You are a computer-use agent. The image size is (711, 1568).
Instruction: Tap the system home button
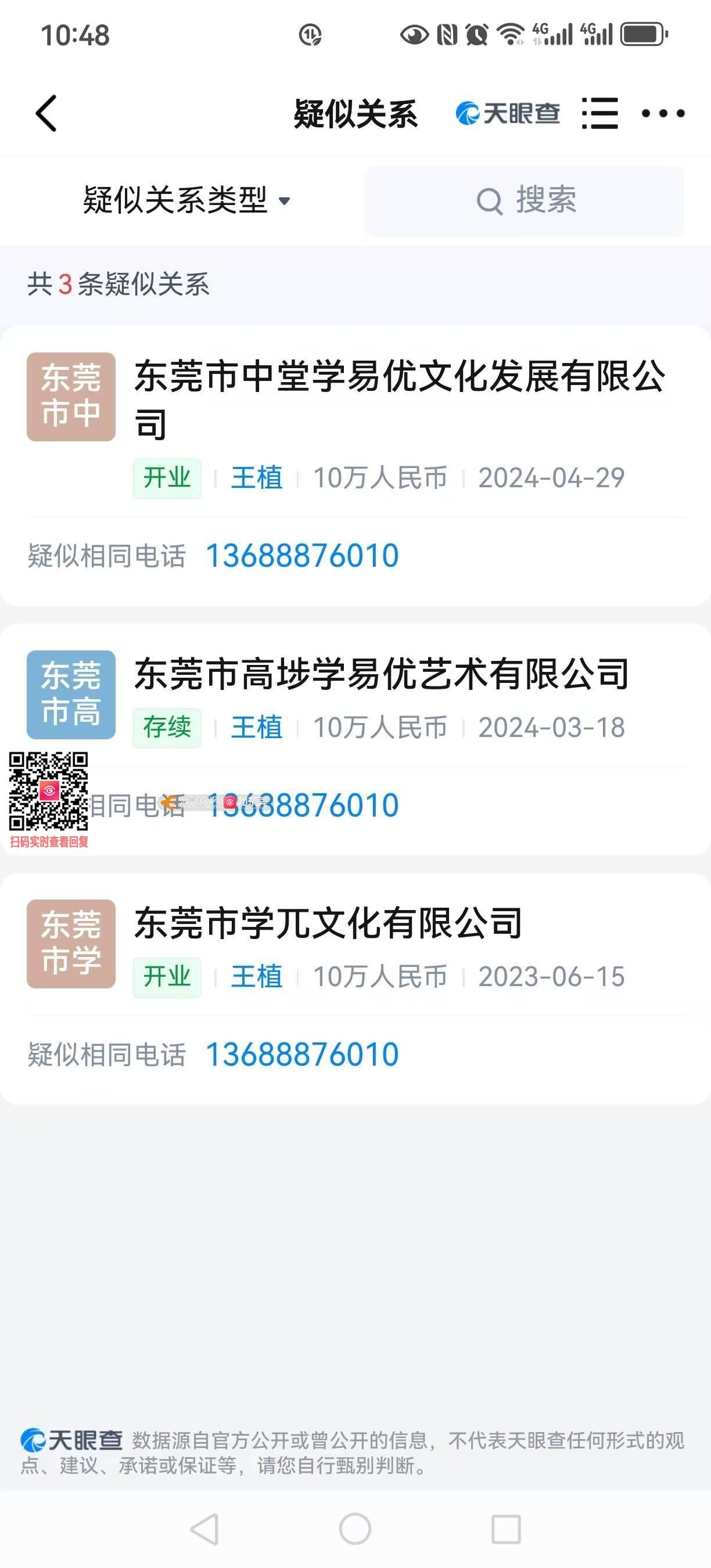coord(355,1529)
